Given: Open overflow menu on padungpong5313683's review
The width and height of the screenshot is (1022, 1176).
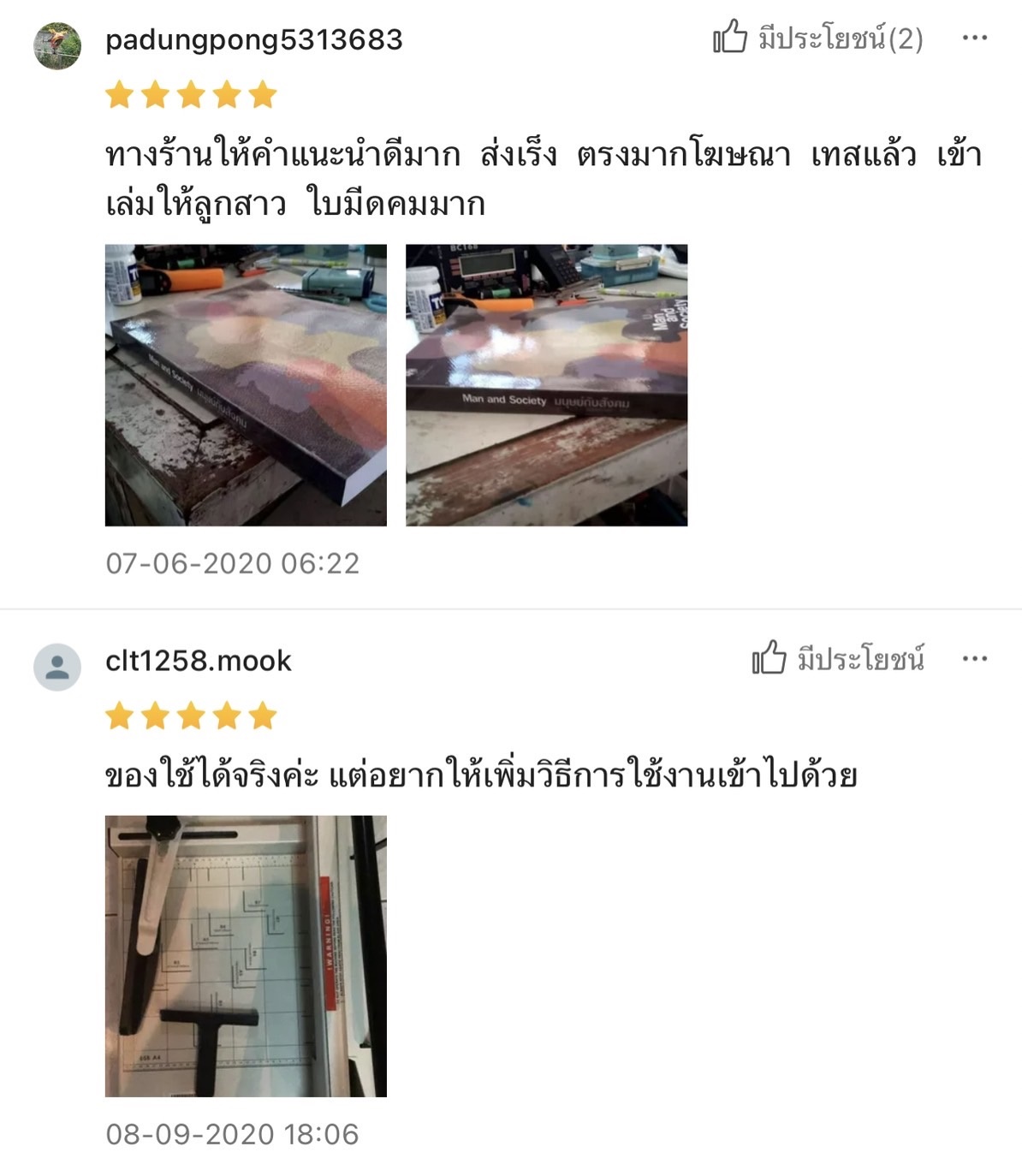Looking at the screenshot, I should [x=974, y=39].
